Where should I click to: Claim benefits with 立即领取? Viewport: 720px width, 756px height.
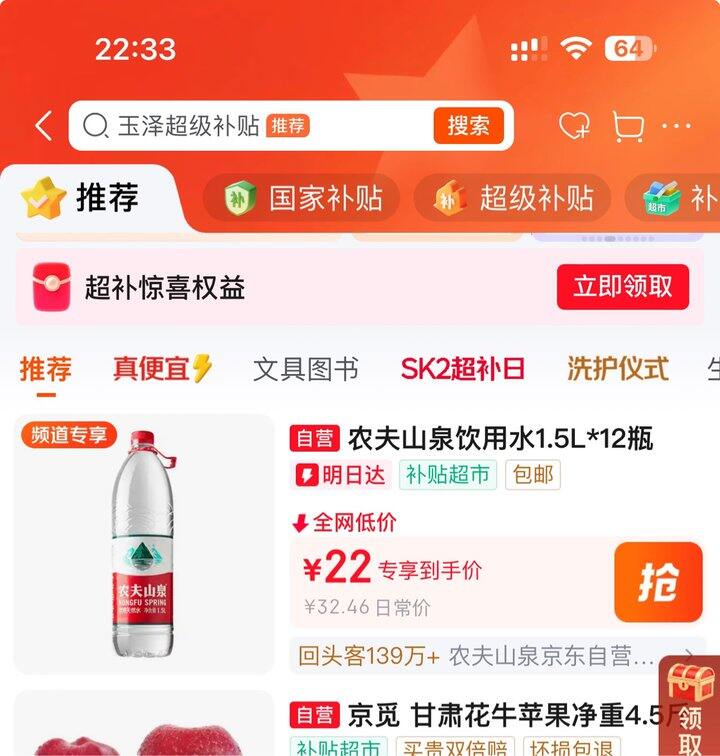(623, 286)
